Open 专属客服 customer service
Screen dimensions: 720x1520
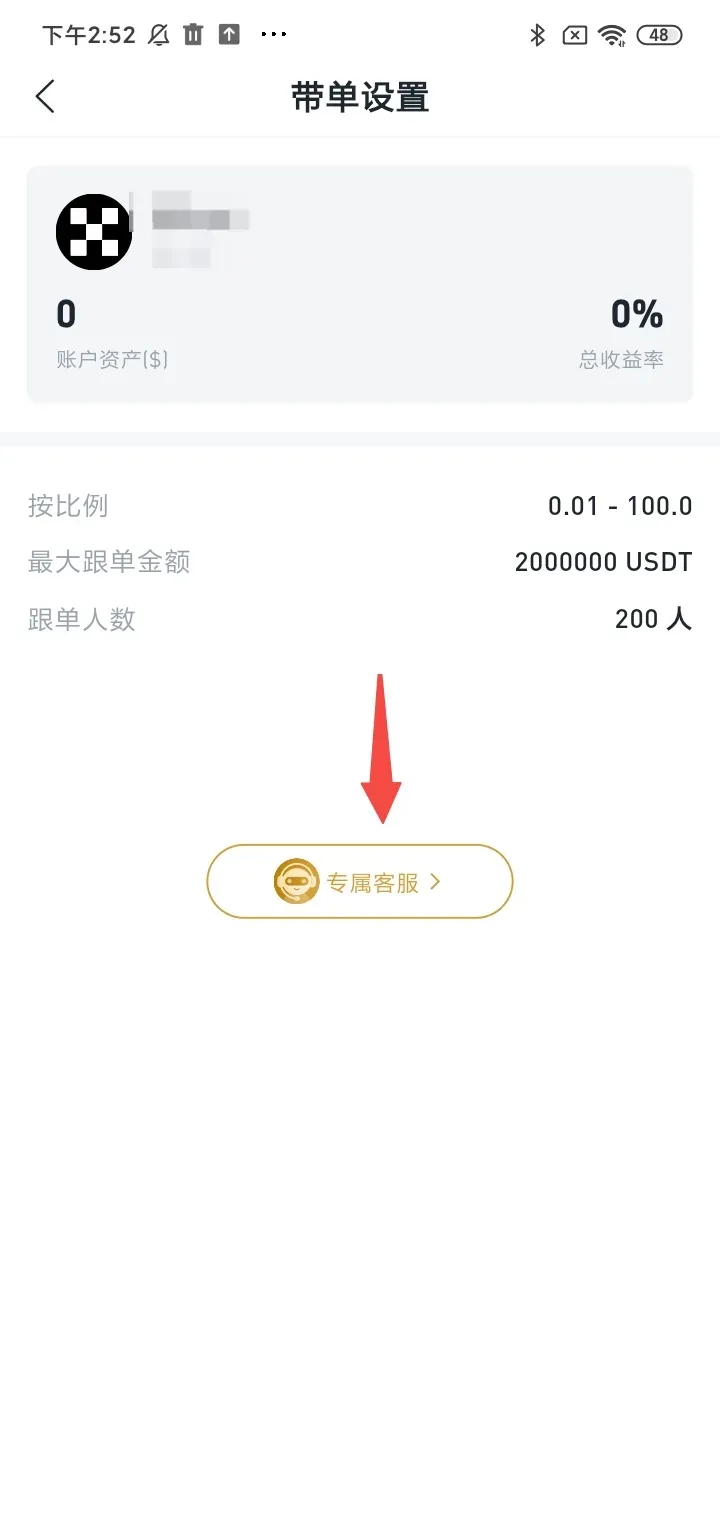click(x=360, y=881)
